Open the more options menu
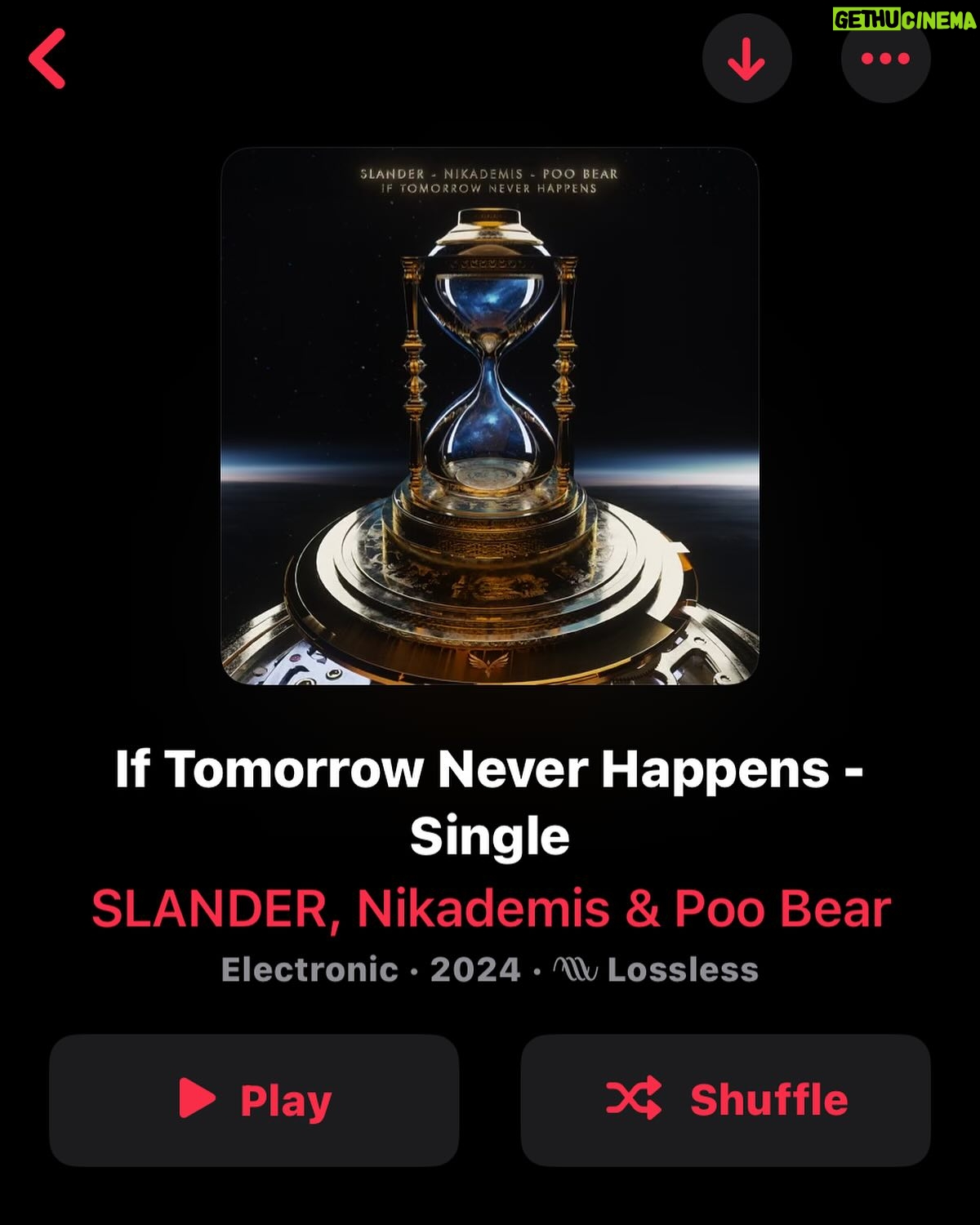980x1225 pixels. 885,59
